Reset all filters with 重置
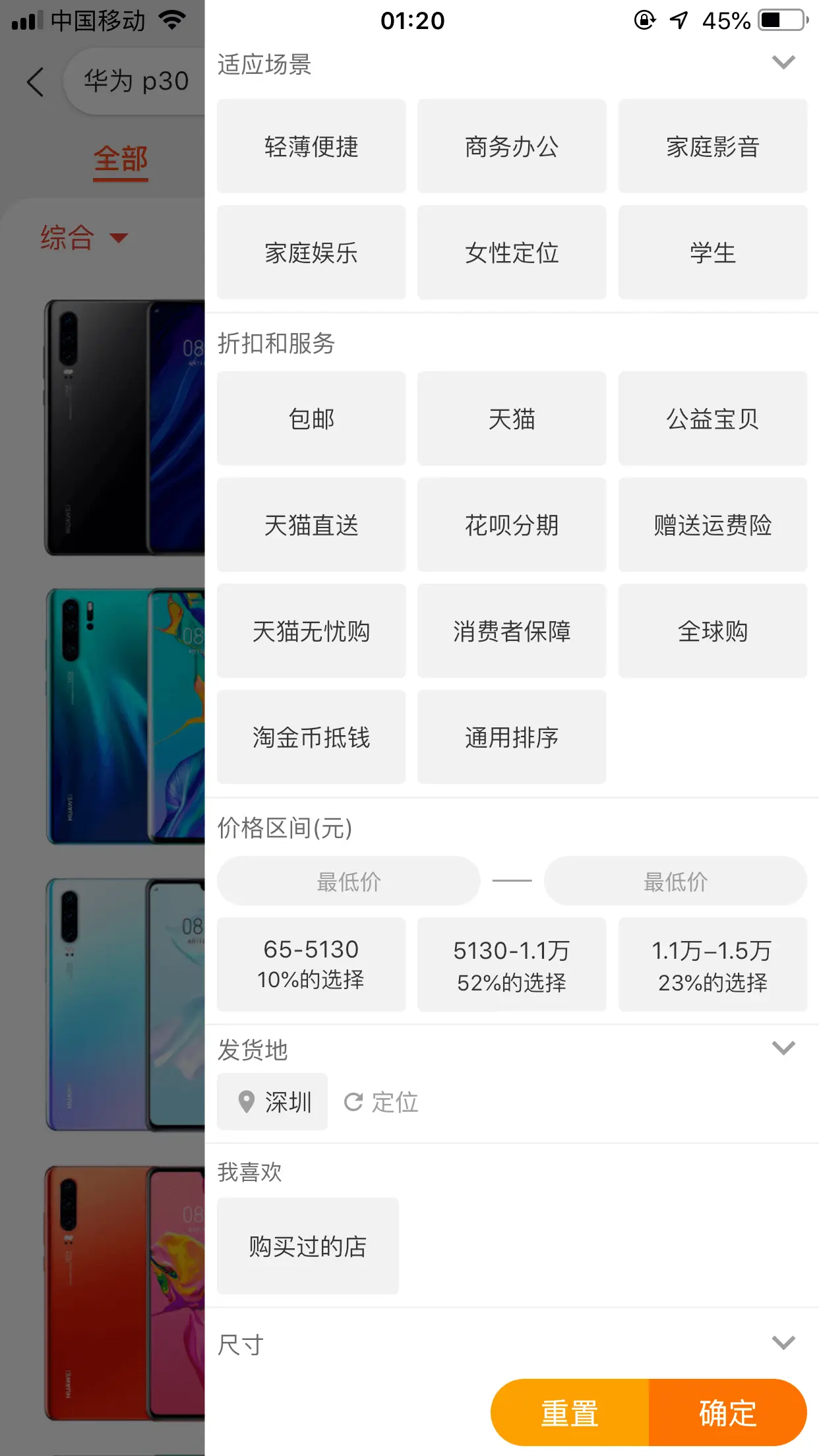 pos(570,1413)
